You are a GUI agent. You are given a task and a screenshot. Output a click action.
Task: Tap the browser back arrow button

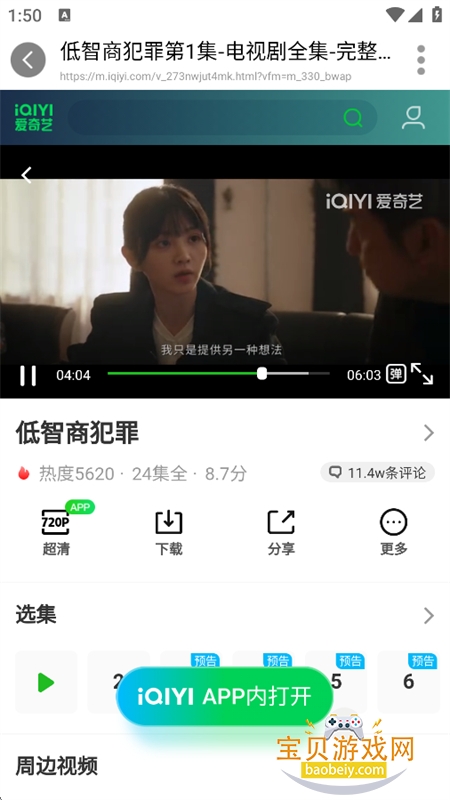[28, 60]
